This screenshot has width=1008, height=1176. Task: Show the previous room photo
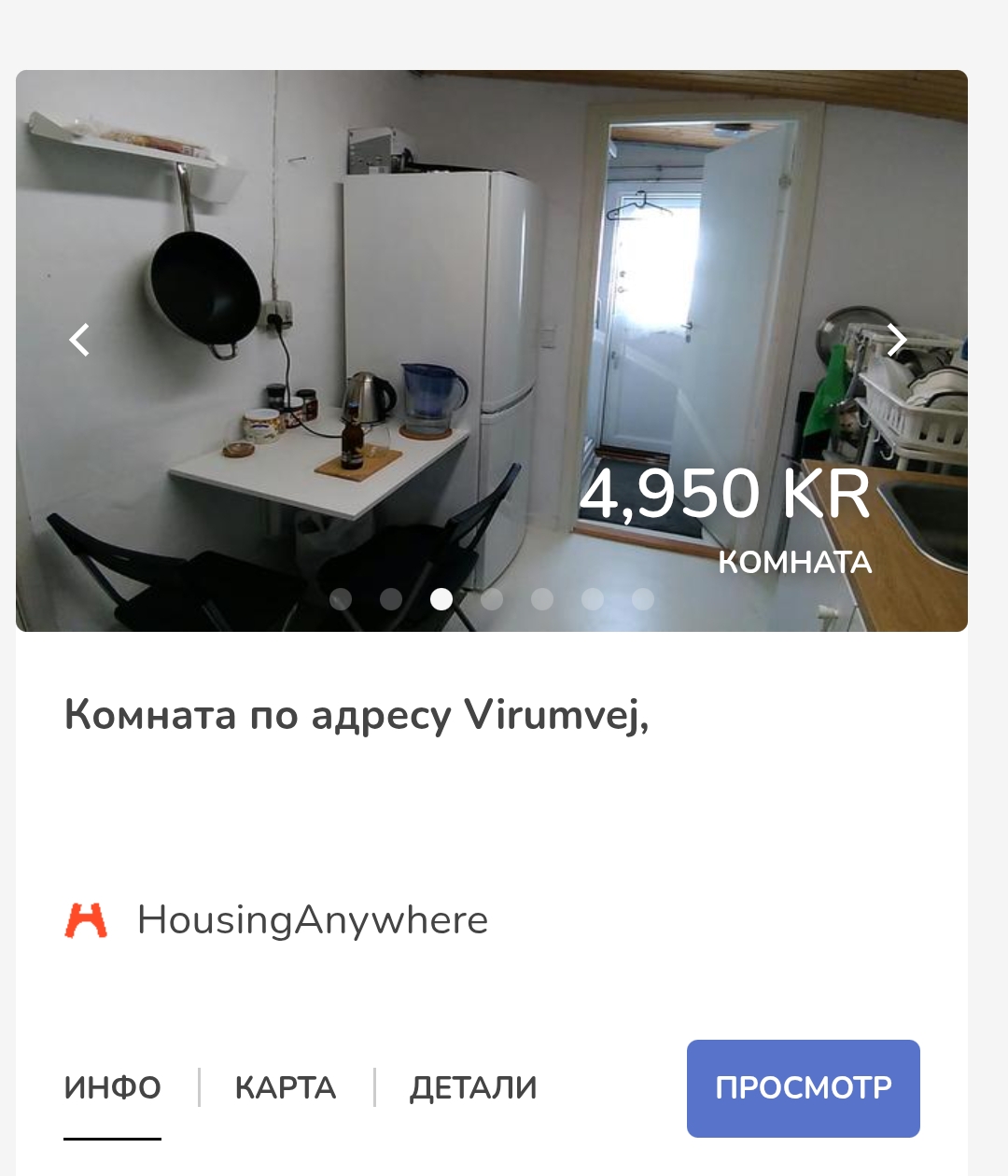click(80, 340)
